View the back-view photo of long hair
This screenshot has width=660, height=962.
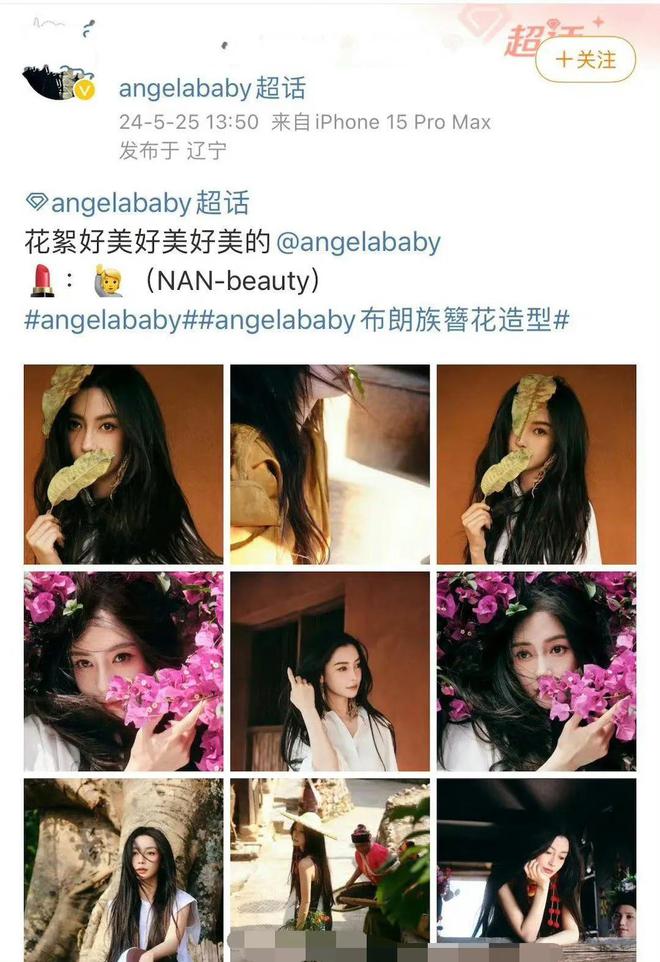[x=330, y=464]
